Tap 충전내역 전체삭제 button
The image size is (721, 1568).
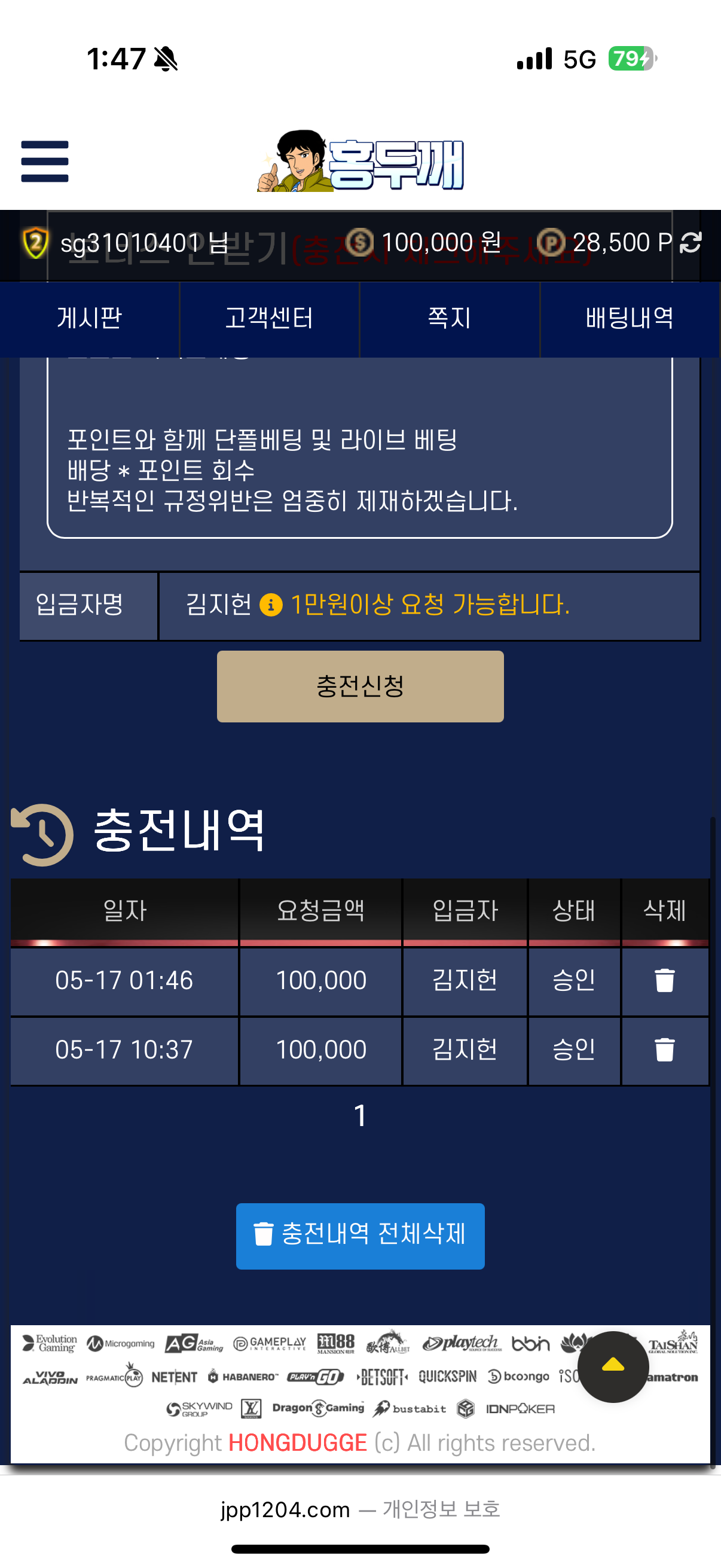point(360,1235)
